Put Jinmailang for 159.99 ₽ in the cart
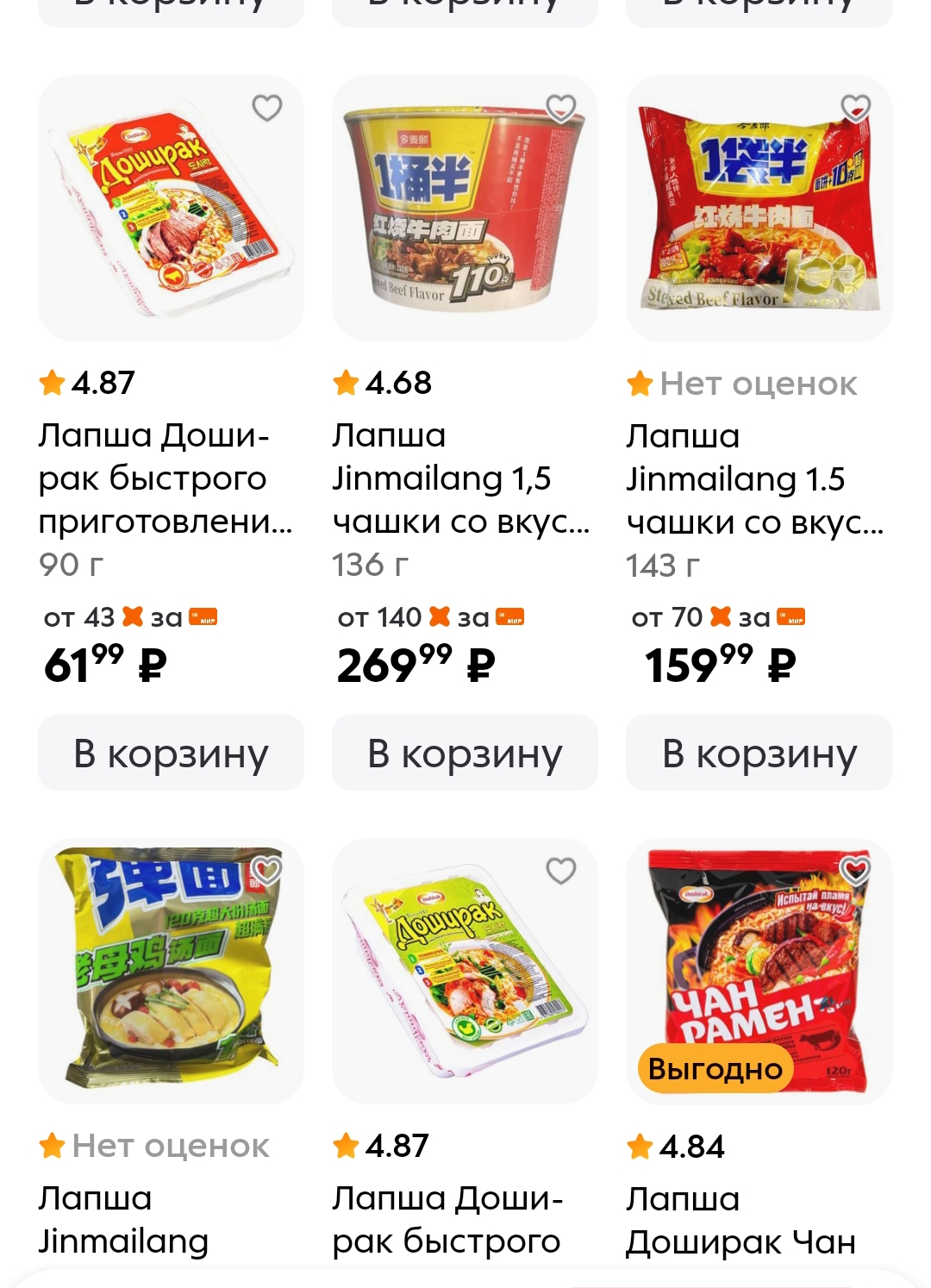This screenshot has width=931, height=1288. [x=759, y=753]
